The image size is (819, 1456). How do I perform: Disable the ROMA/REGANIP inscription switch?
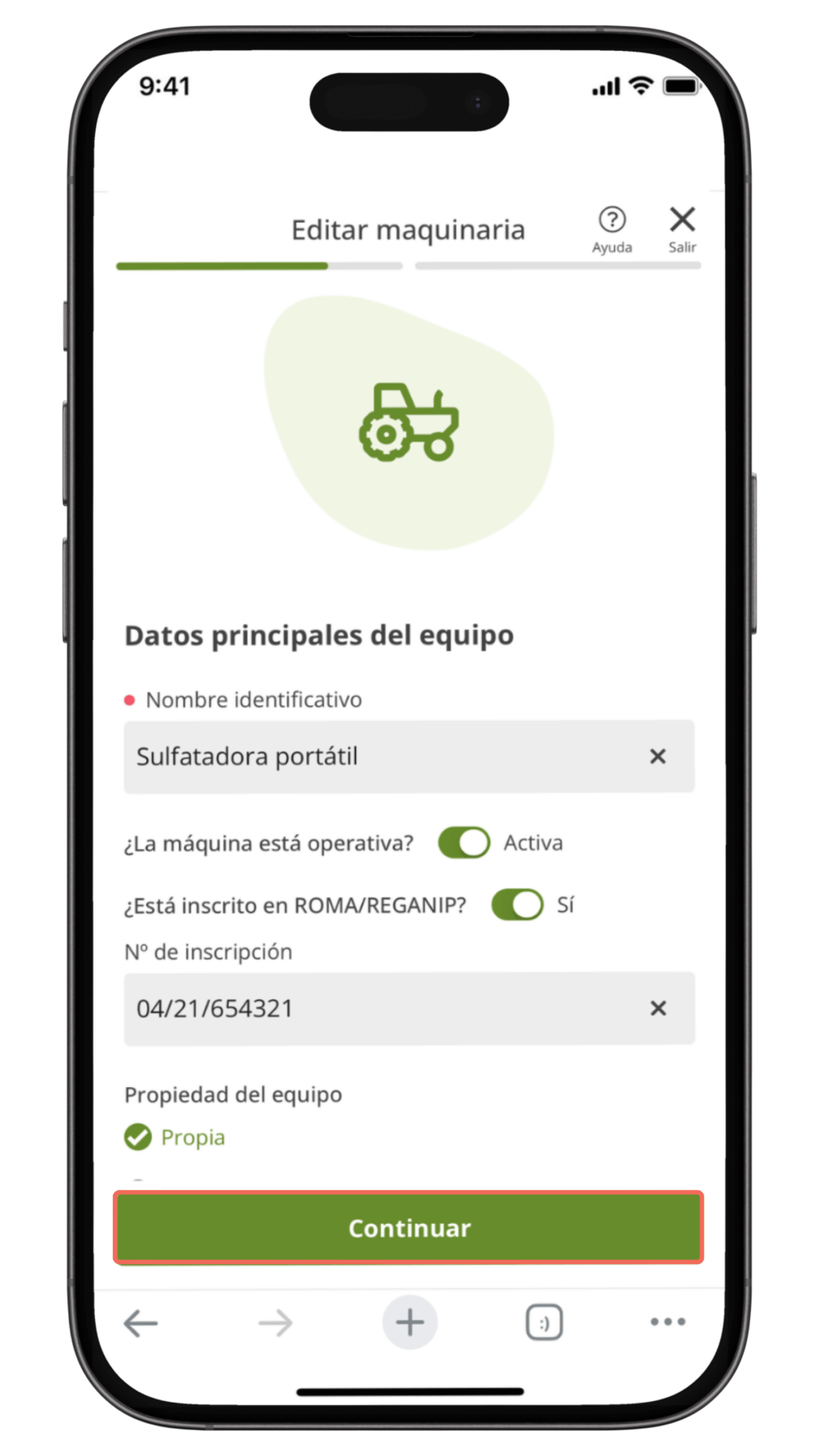click(x=517, y=904)
